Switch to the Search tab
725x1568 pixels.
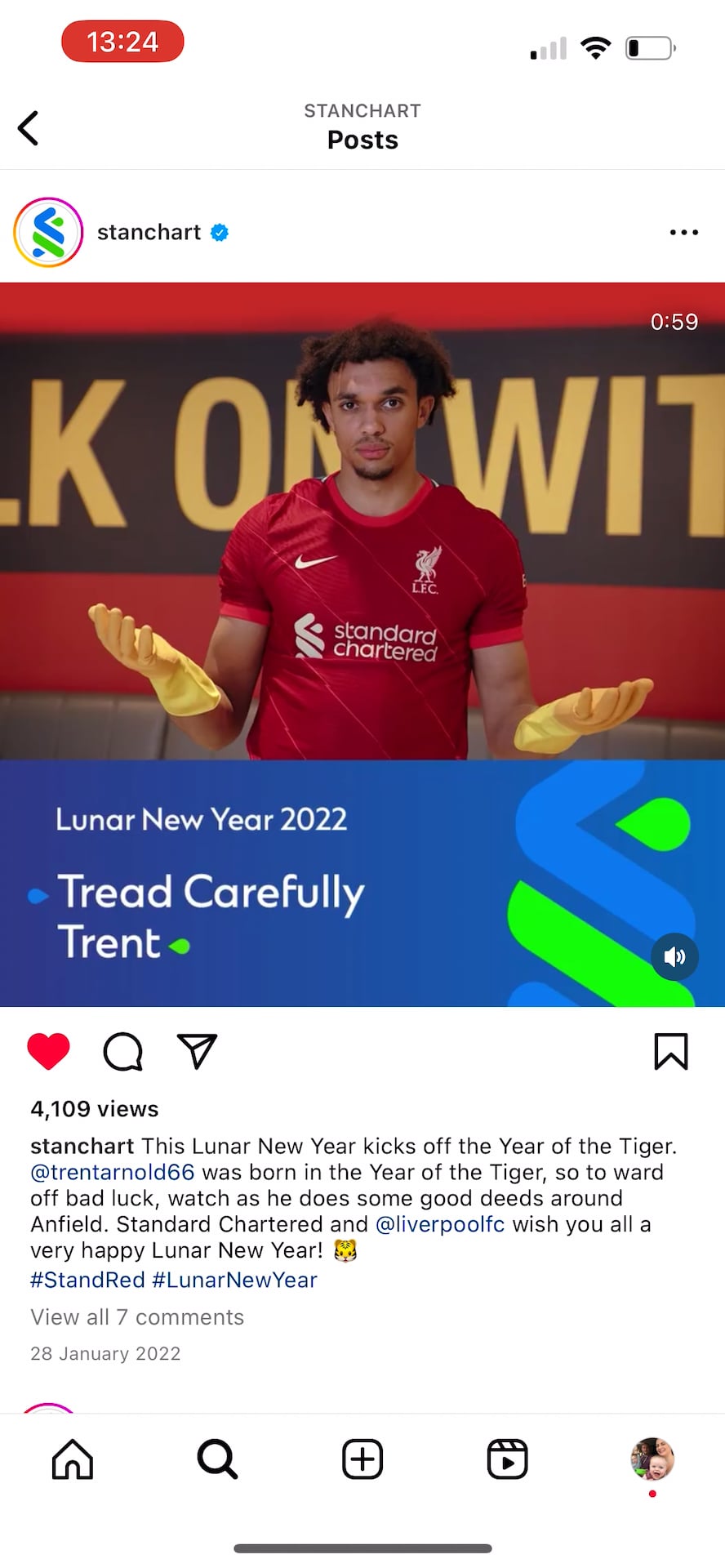click(x=217, y=1459)
